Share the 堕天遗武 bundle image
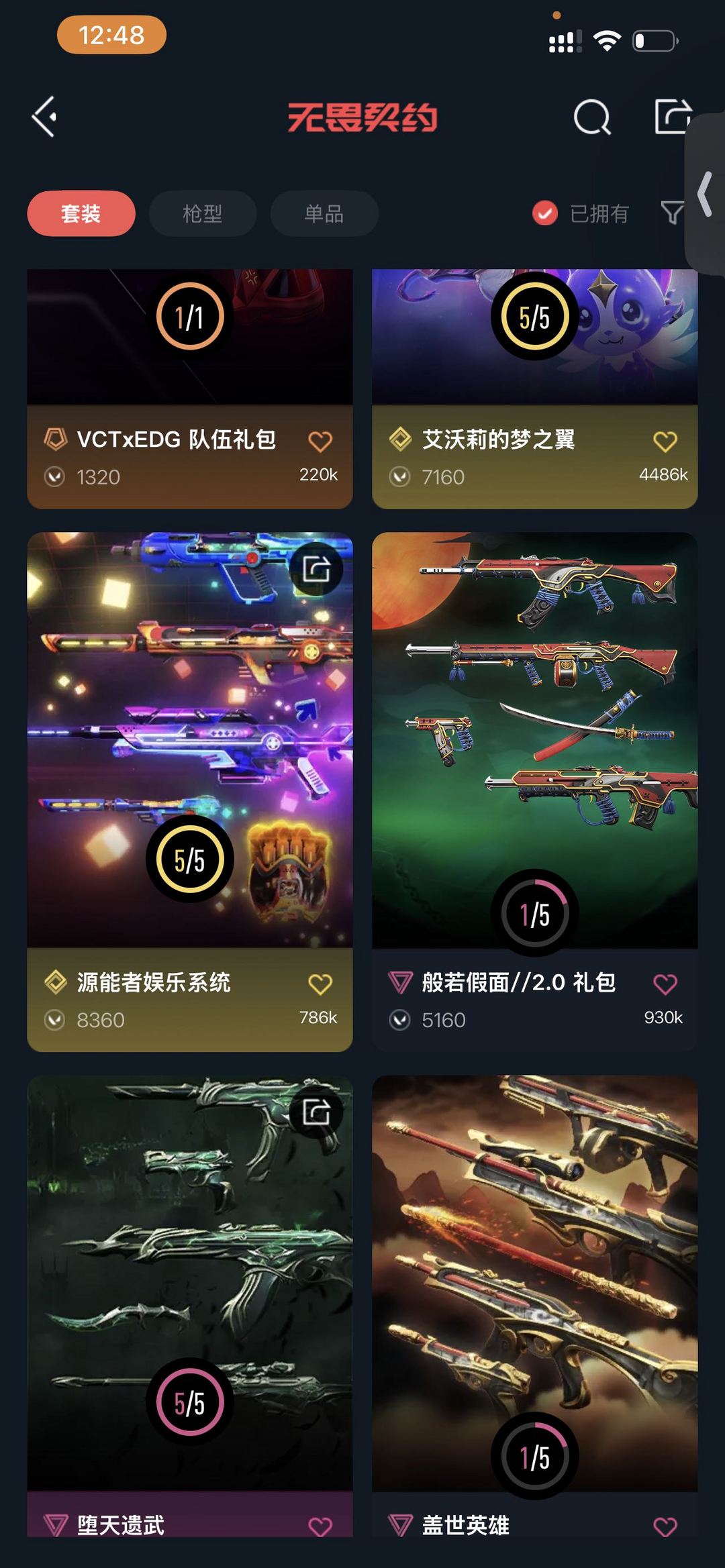The height and width of the screenshot is (1568, 725). click(x=316, y=1112)
